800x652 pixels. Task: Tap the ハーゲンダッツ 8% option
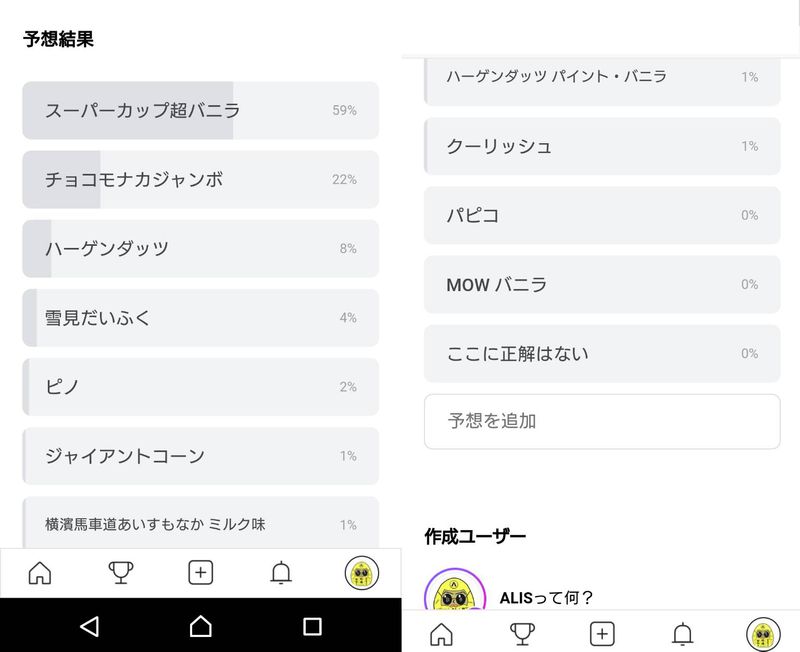click(200, 248)
